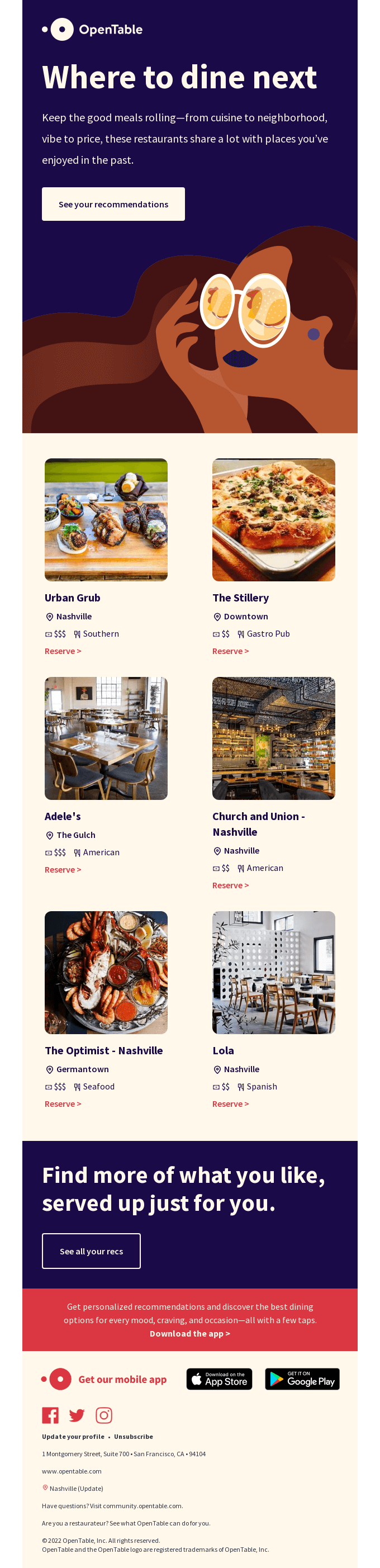This screenshot has width=380, height=1568.
Task: Unsubscribe from these emails
Action: 134,1437
